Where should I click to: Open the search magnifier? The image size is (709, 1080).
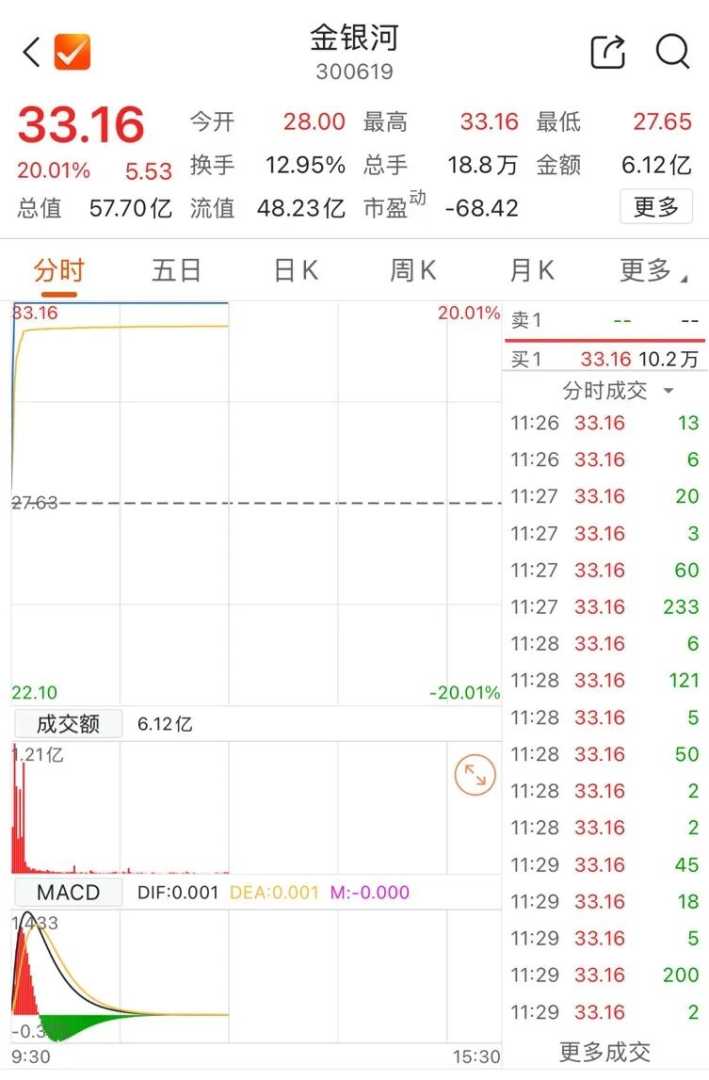[673, 52]
